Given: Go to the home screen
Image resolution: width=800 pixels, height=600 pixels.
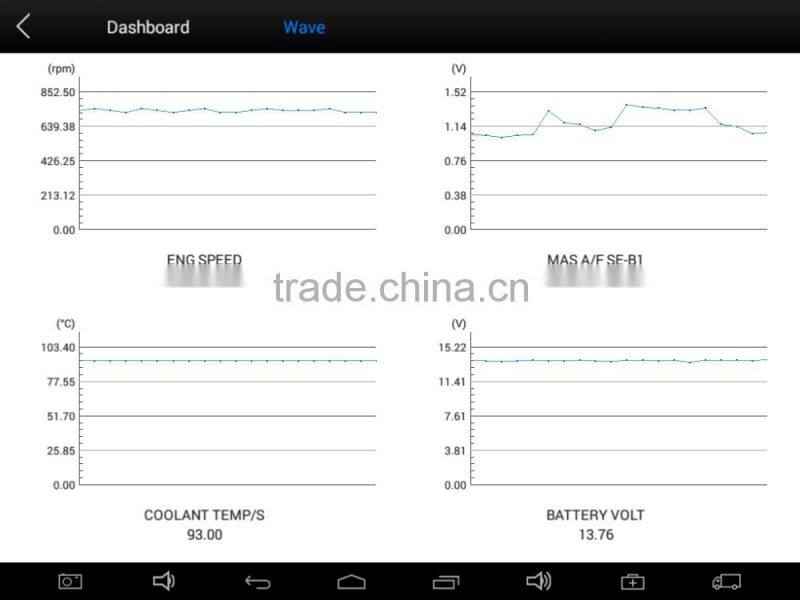Looking at the screenshot, I should (x=352, y=582).
